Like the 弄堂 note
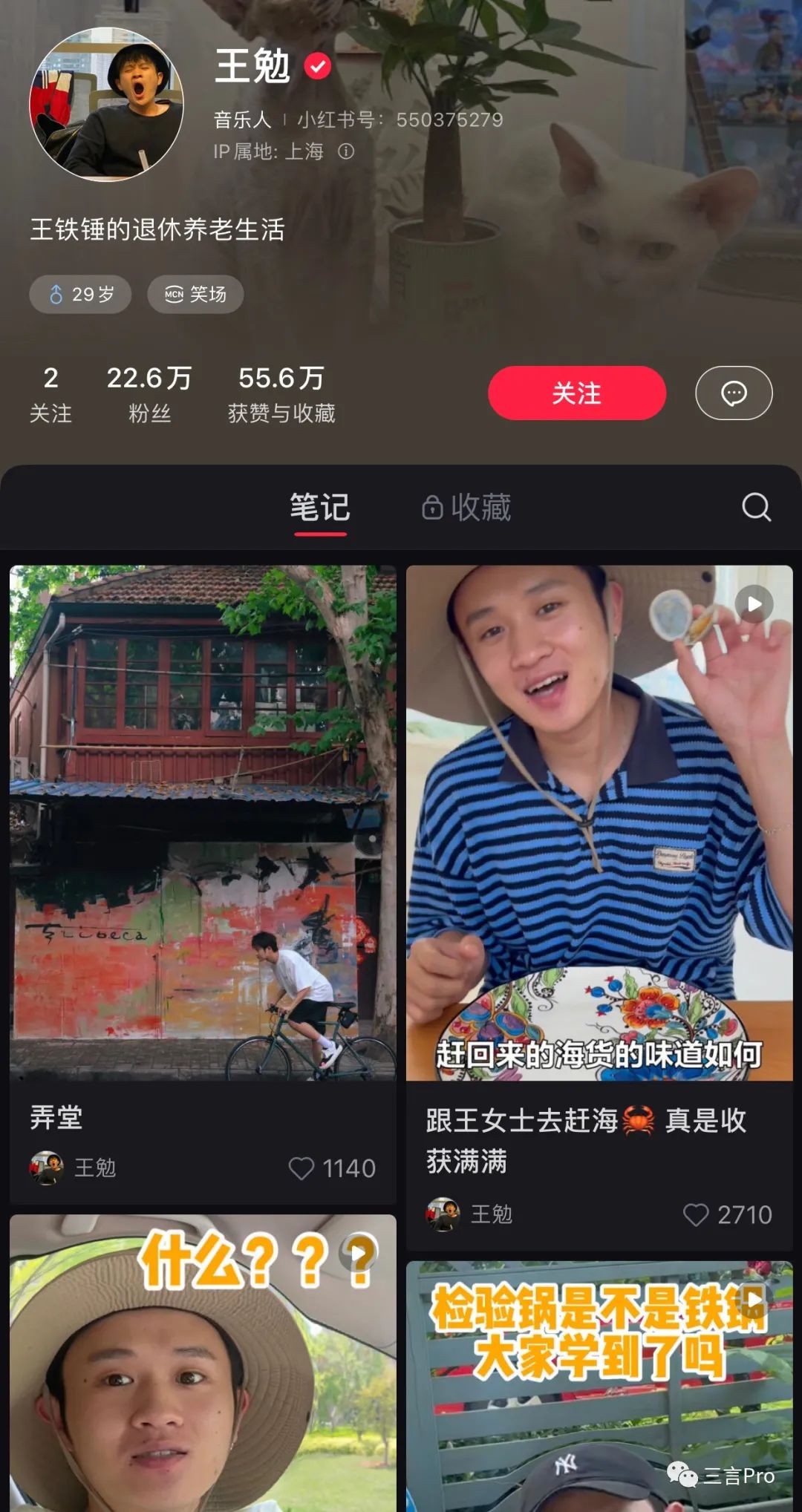This screenshot has width=802, height=1512. tap(301, 1168)
